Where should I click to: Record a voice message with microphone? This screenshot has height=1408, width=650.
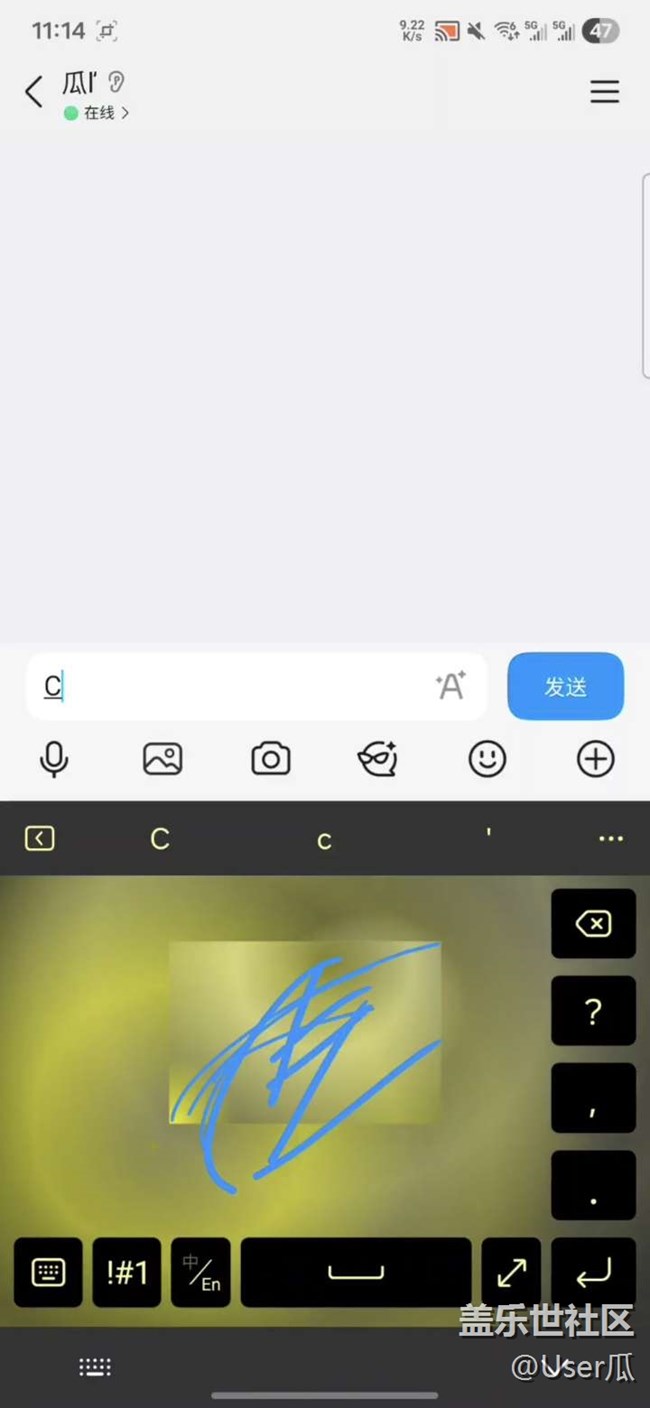click(54, 760)
